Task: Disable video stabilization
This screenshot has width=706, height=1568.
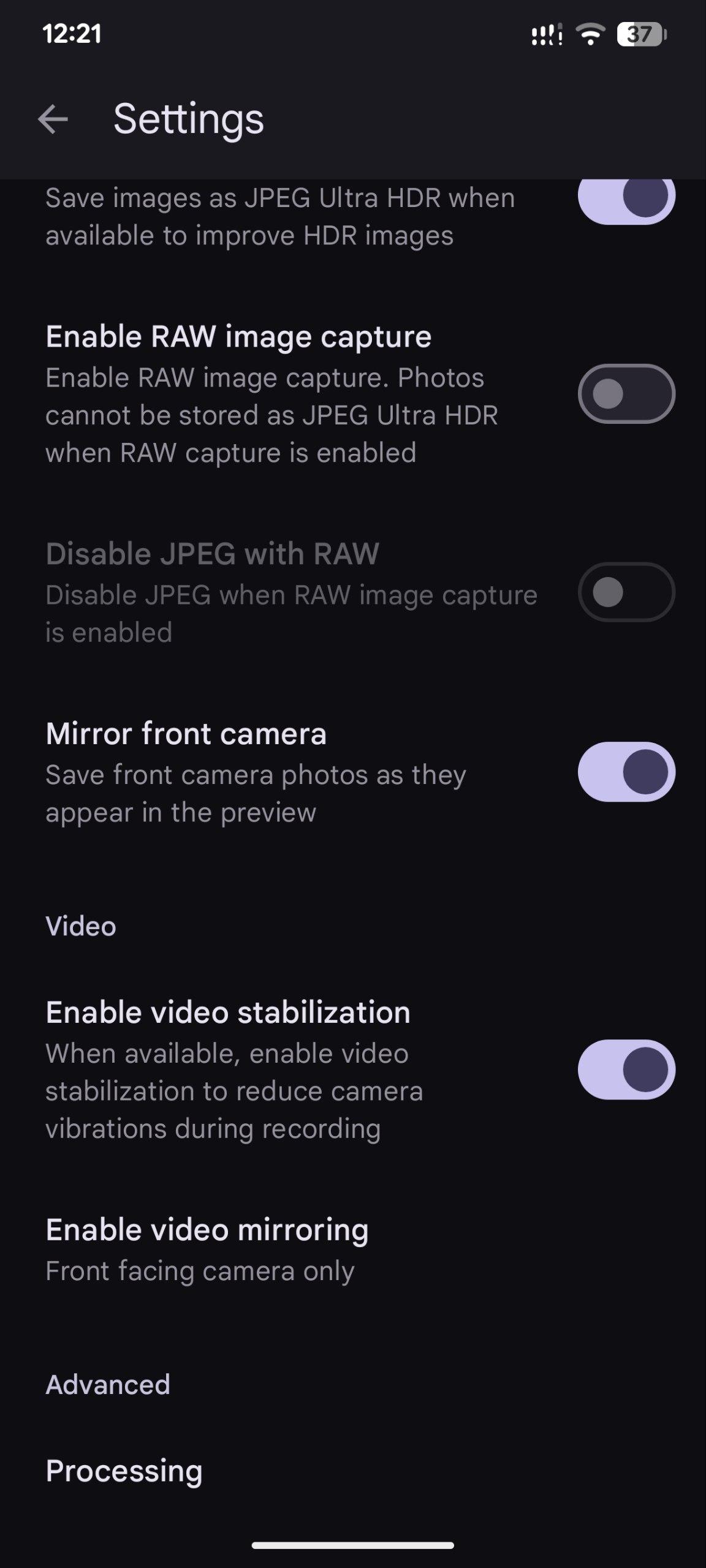Action: (x=626, y=1069)
